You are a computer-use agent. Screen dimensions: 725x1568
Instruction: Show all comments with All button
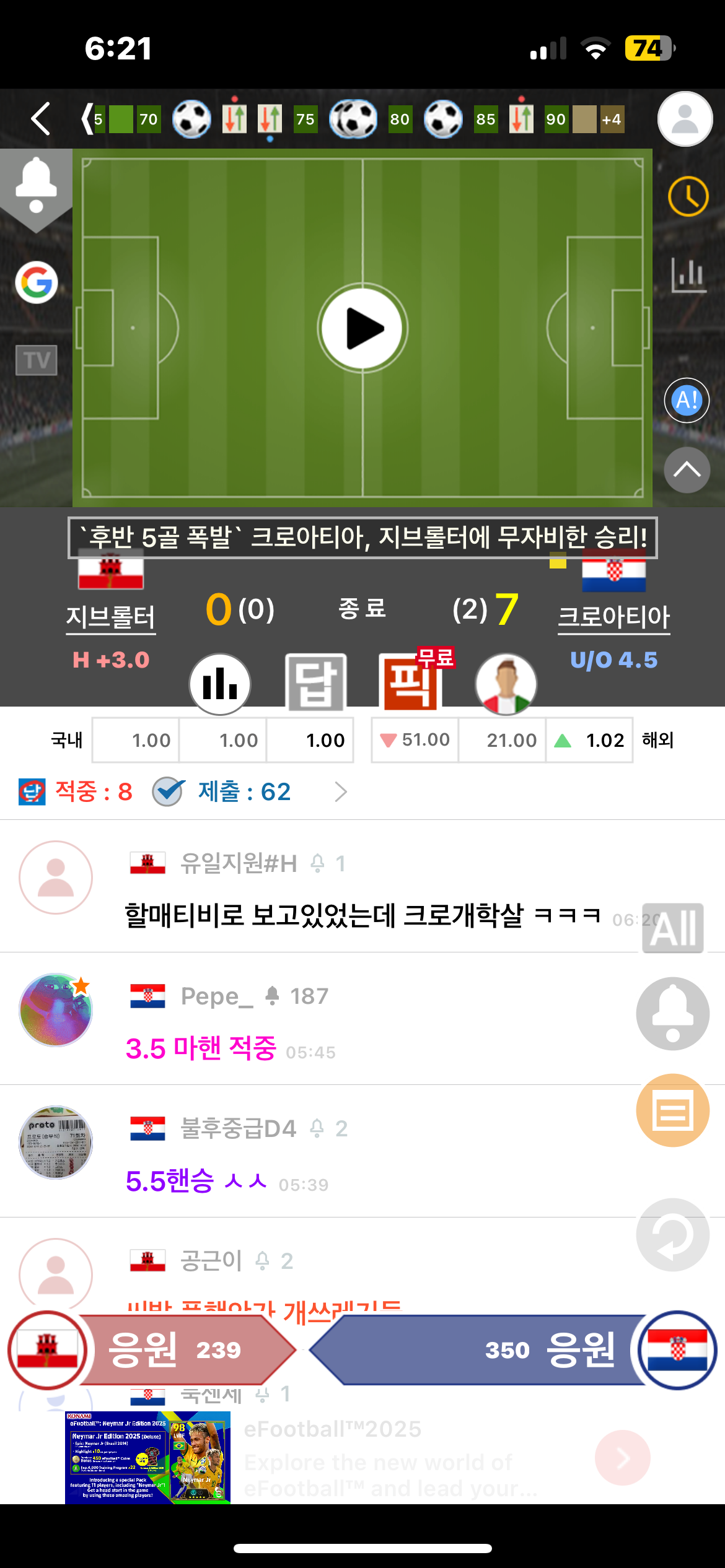[x=673, y=928]
